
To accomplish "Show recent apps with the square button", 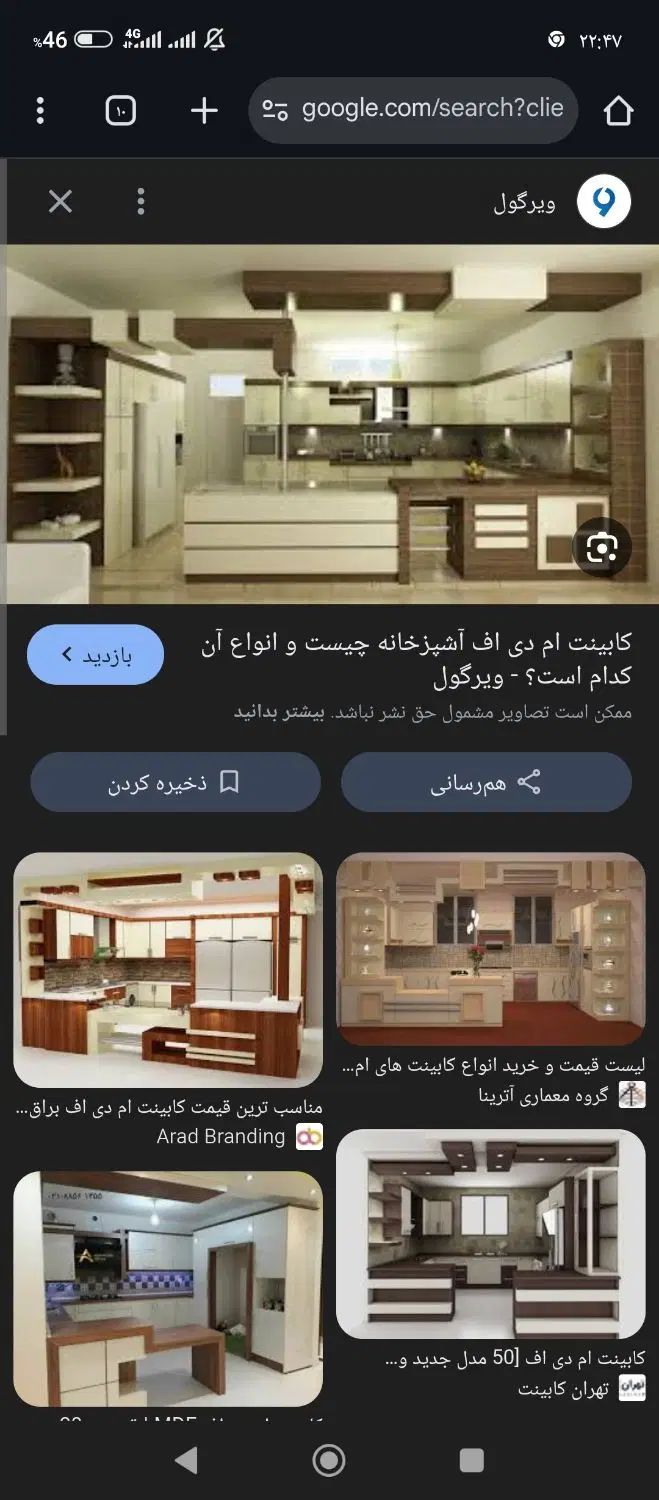I will [x=471, y=1461].
